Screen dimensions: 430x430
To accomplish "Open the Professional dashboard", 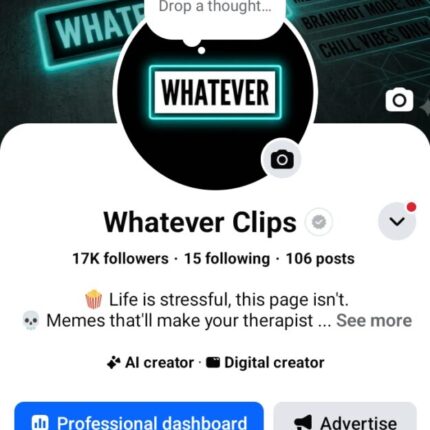I will tap(139, 416).
